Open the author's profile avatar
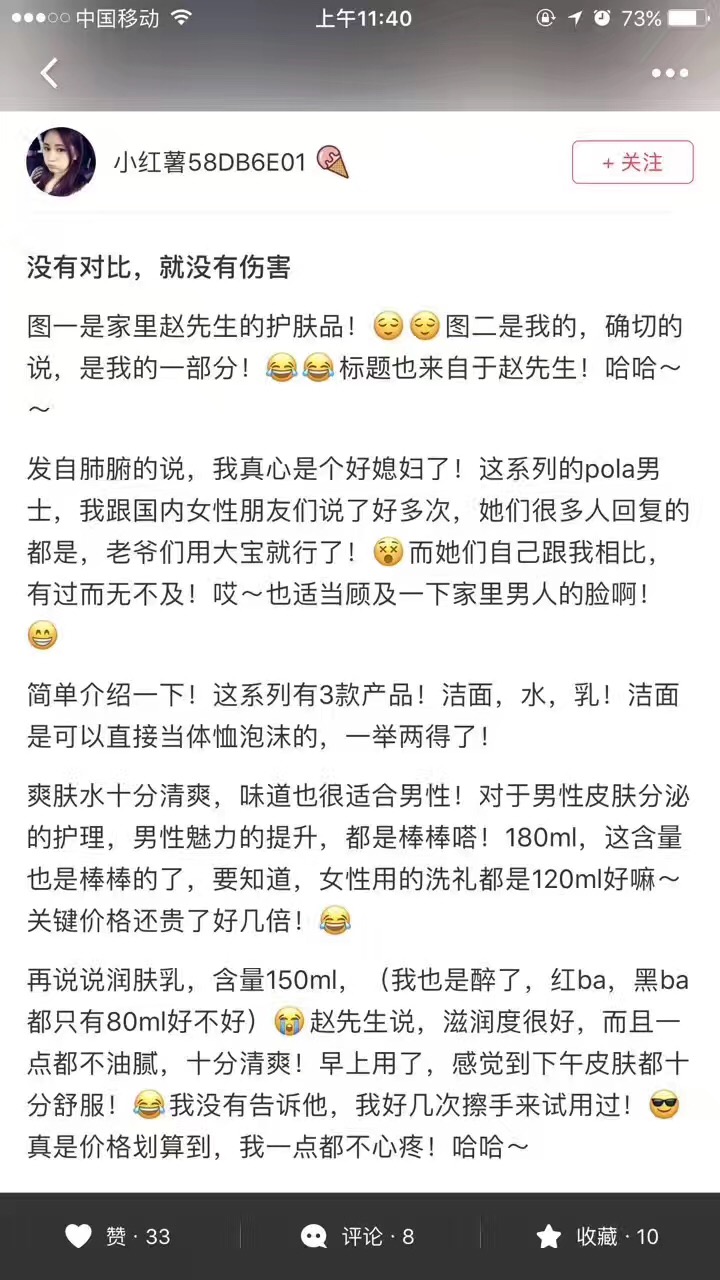Image resolution: width=720 pixels, height=1280 pixels. [x=61, y=162]
